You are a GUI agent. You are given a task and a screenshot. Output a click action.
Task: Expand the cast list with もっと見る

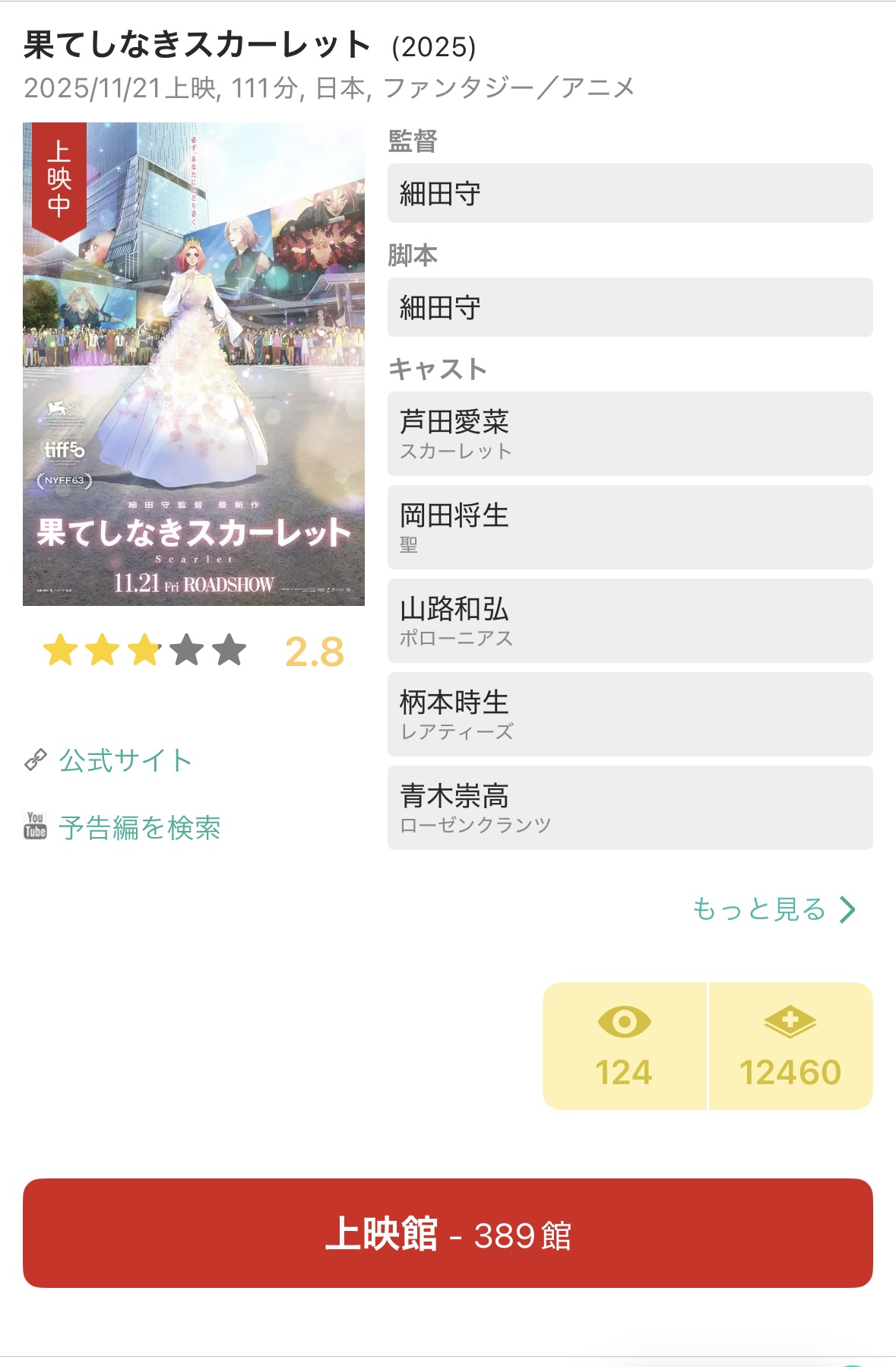(774, 909)
